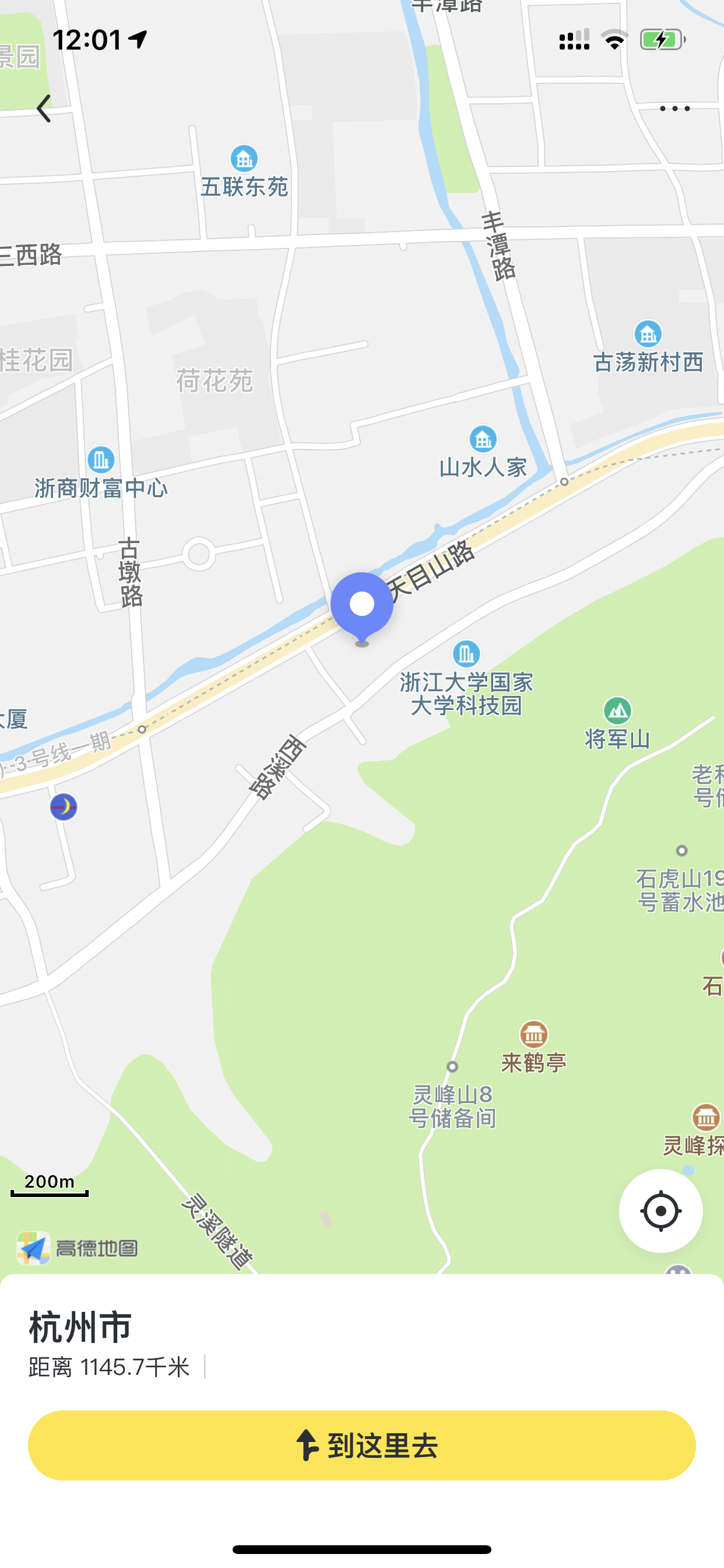Select the 来鹤亭 landmark marker
Screen dimensions: 724x1568
[533, 1034]
